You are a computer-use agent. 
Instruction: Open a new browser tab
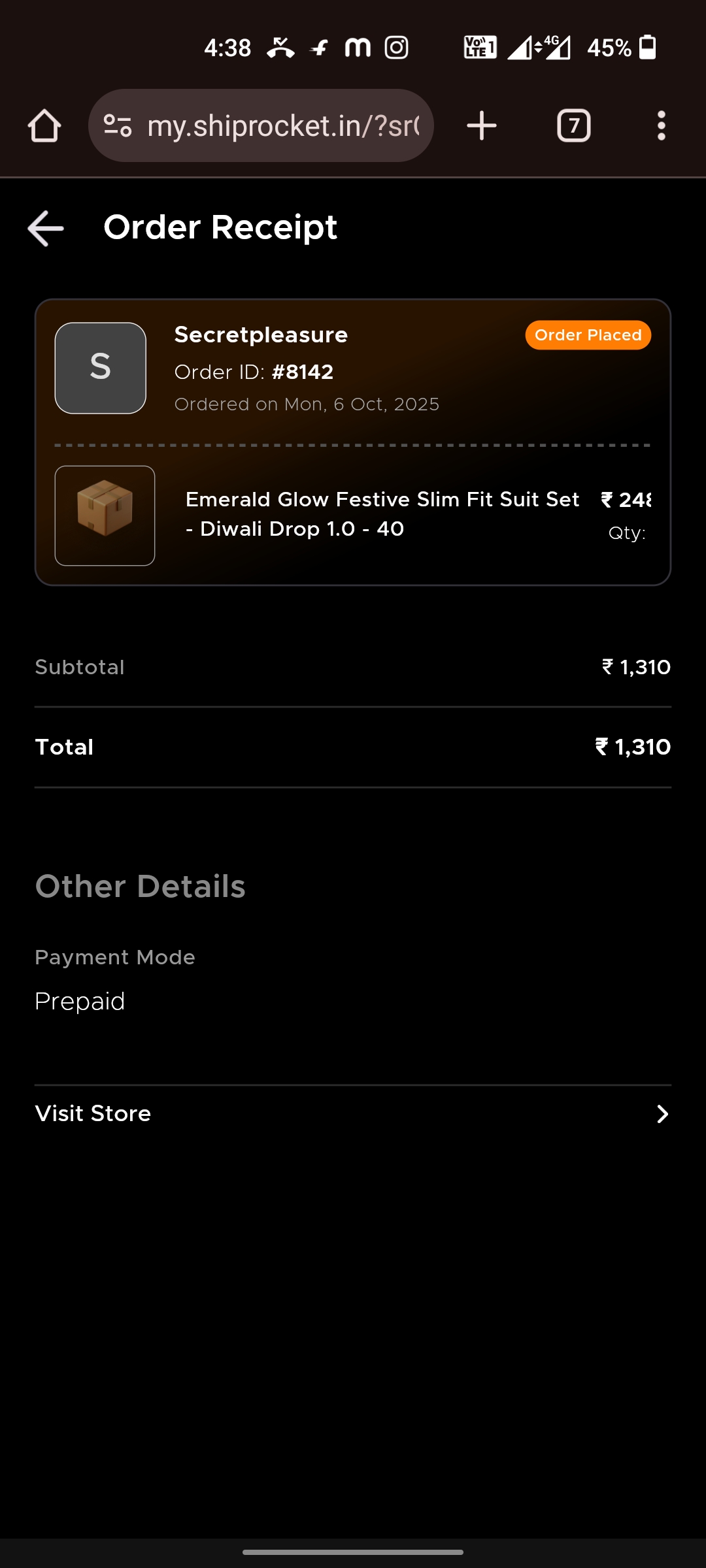482,125
